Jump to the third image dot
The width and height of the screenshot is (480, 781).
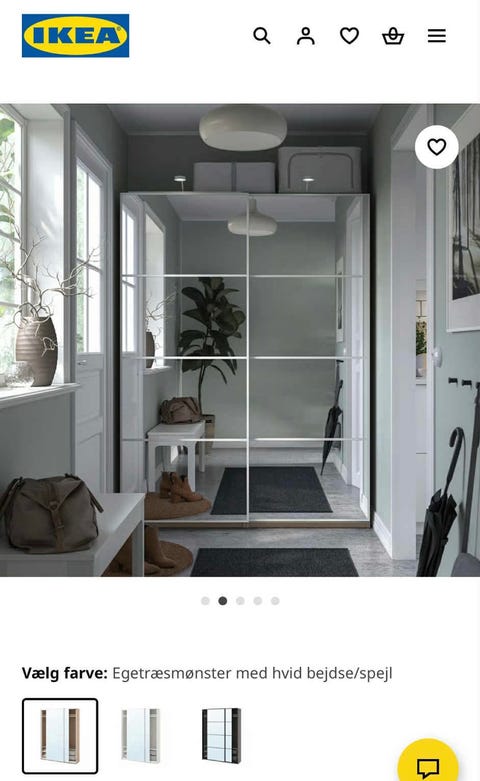(x=240, y=601)
